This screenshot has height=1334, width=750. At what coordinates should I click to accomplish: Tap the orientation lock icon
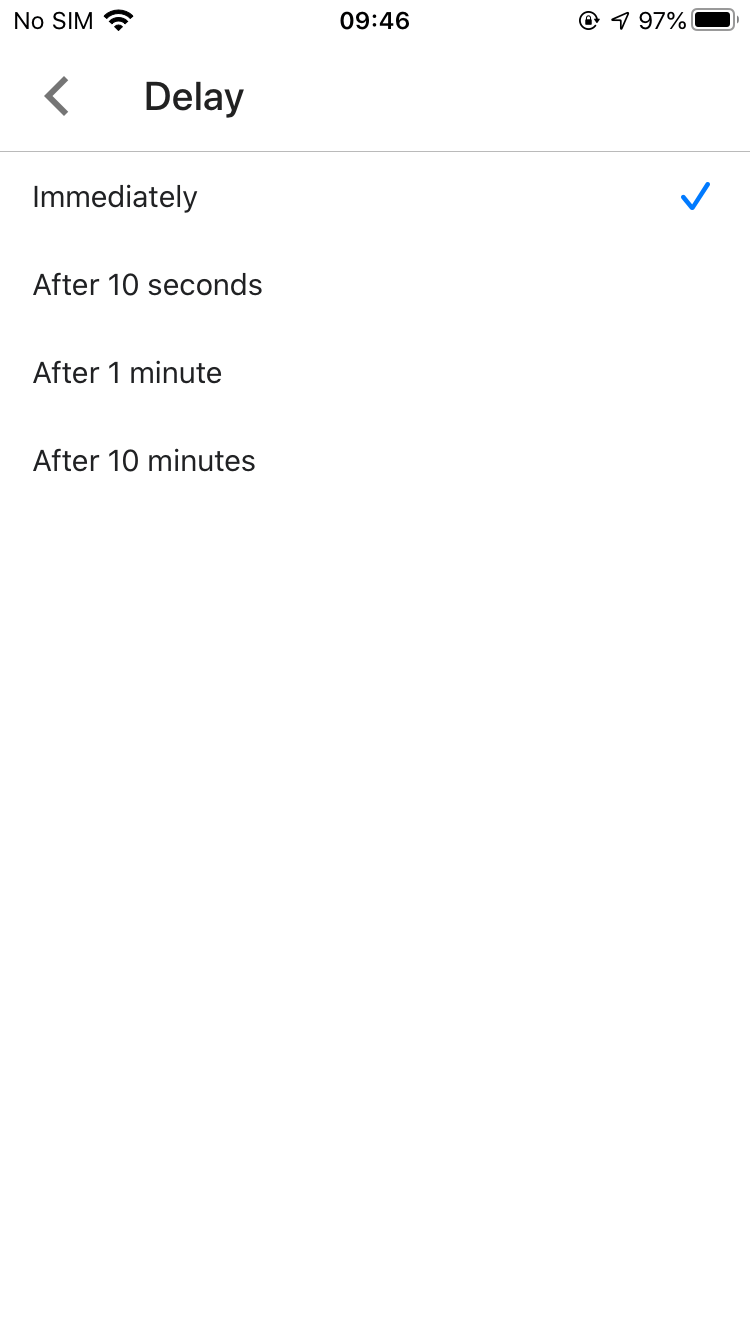click(590, 19)
